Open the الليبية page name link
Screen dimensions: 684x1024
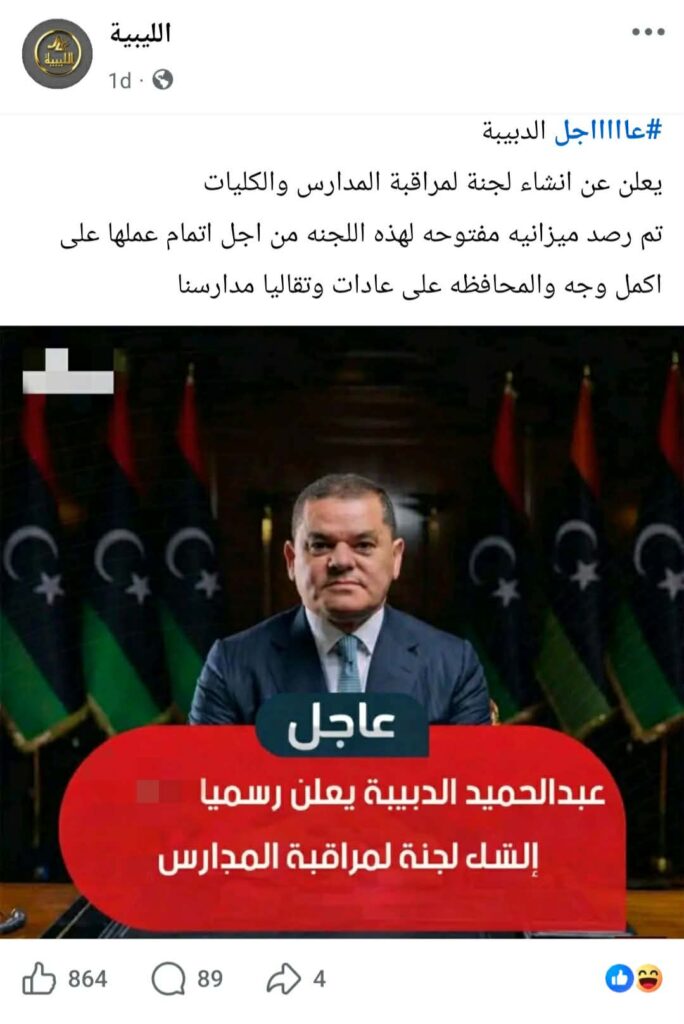click(x=140, y=33)
